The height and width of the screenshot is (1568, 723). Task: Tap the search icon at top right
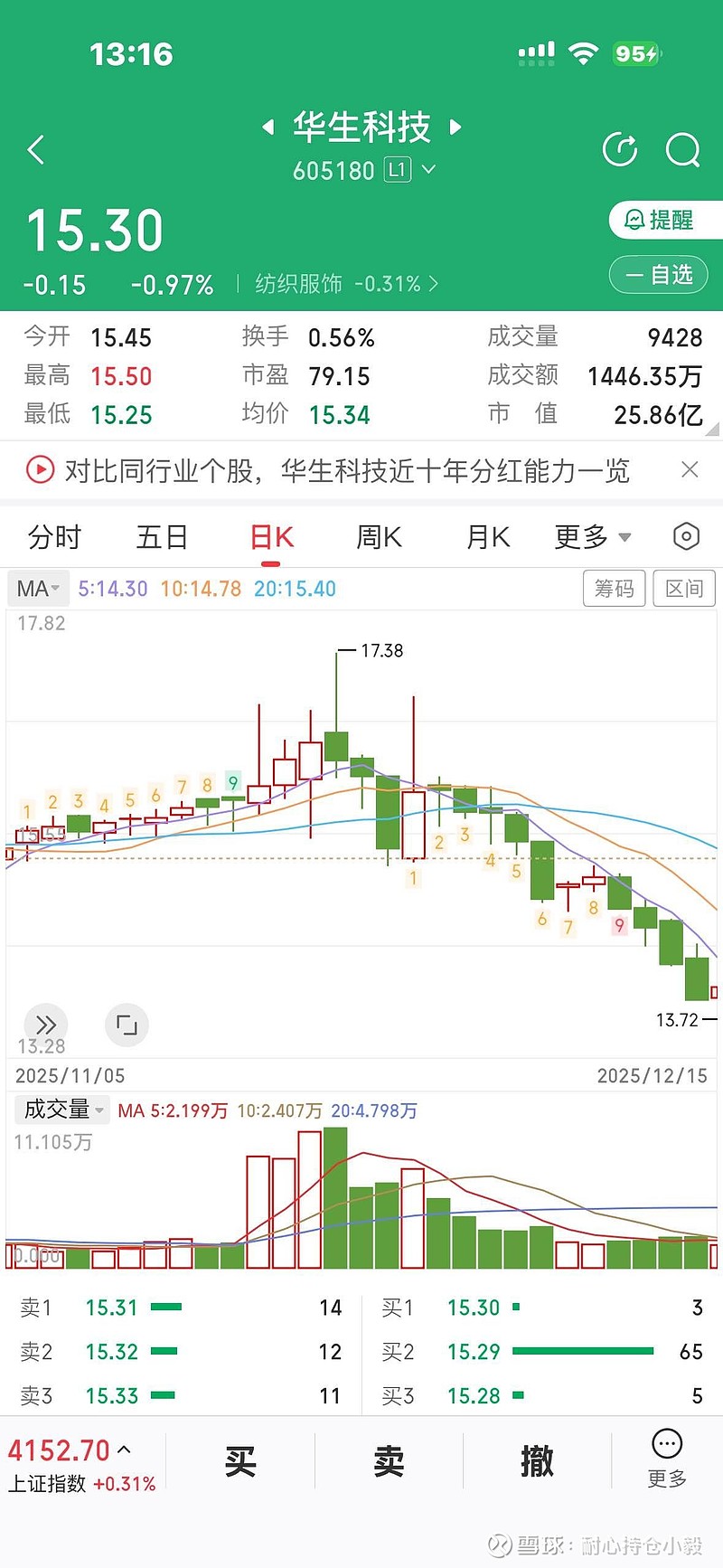[x=683, y=150]
